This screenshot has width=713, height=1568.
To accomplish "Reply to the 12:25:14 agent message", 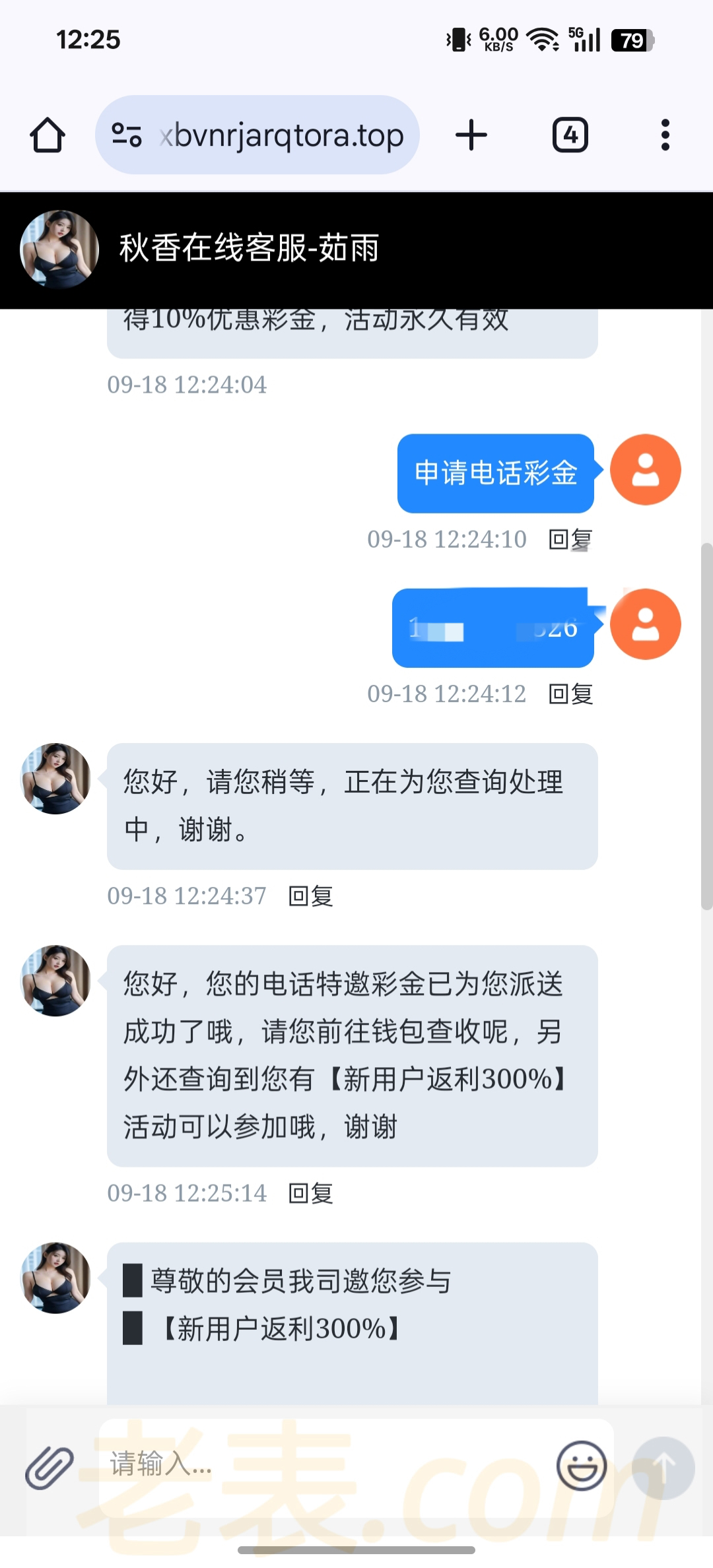I will tap(311, 1193).
